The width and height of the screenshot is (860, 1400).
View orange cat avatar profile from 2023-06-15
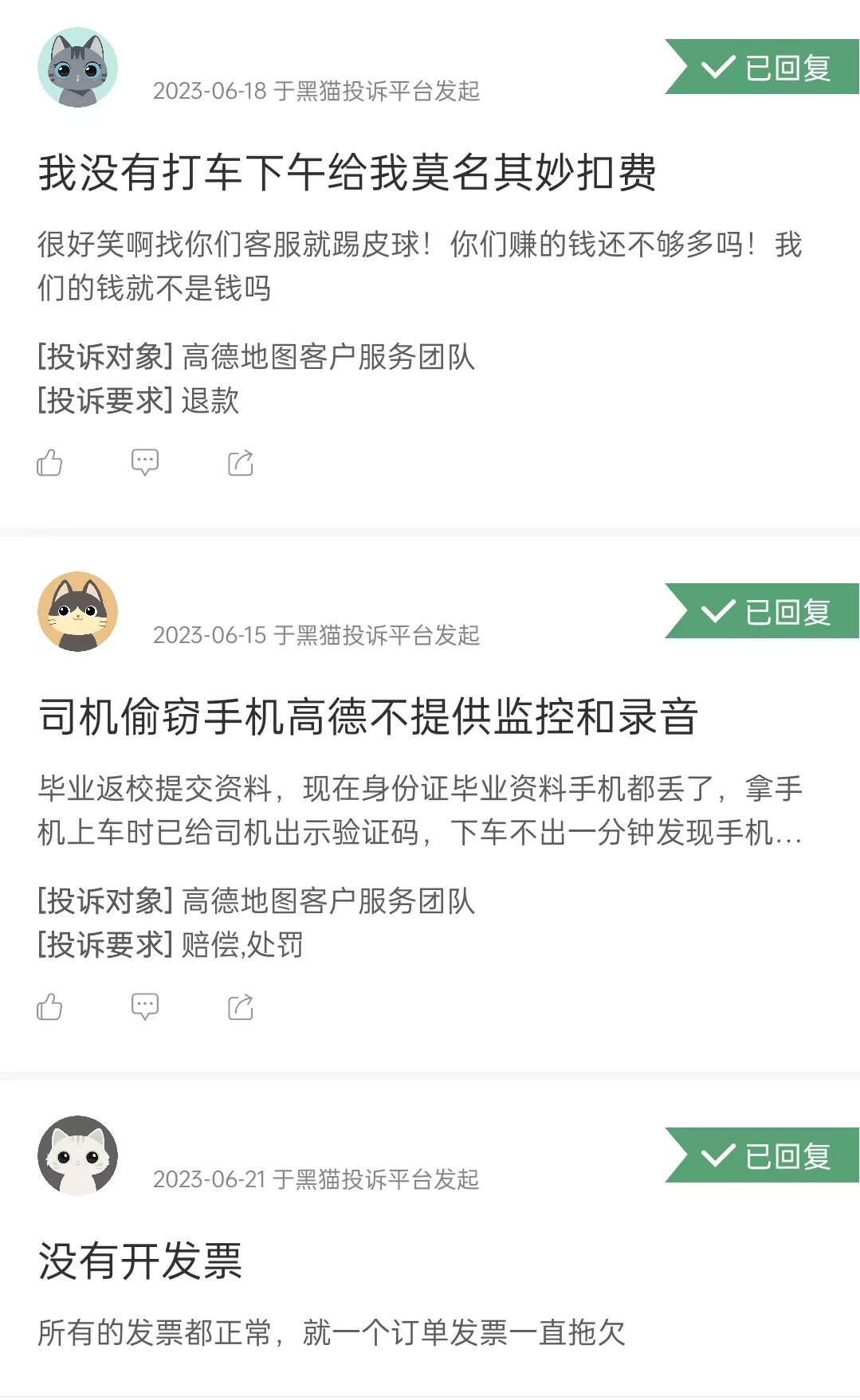(x=78, y=611)
